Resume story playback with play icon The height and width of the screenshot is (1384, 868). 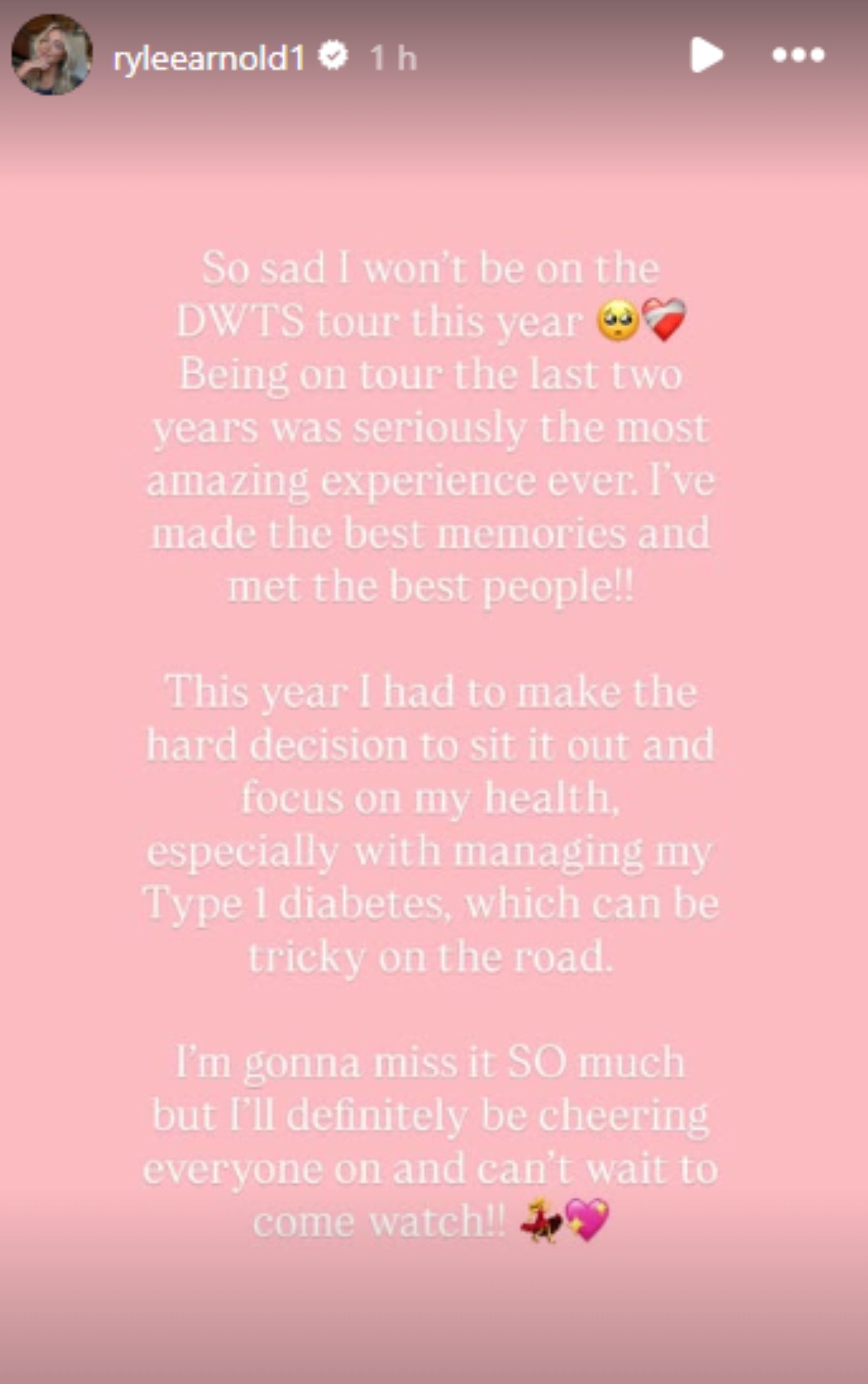(x=706, y=55)
